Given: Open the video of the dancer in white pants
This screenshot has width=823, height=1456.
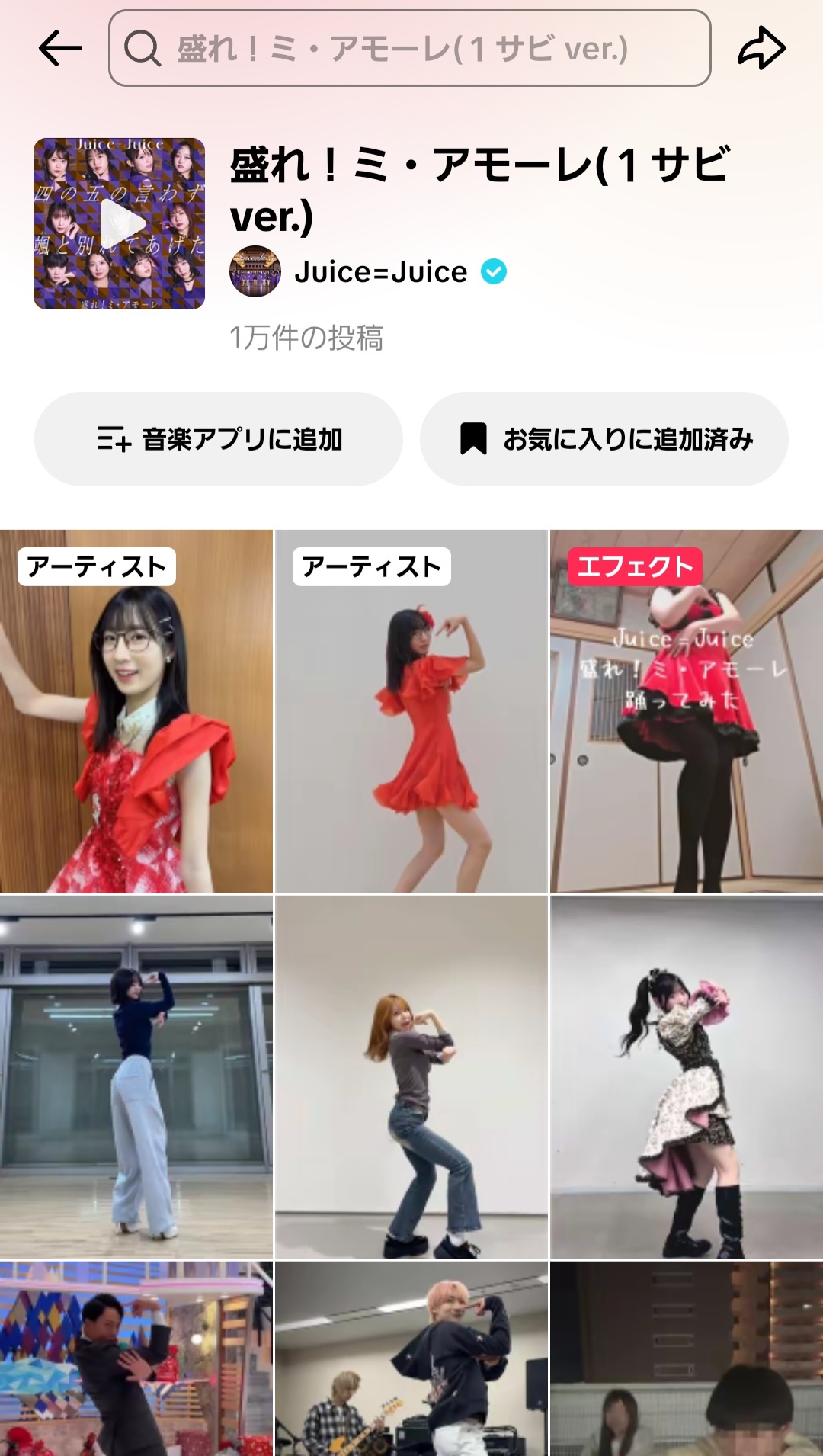Looking at the screenshot, I should pyautogui.click(x=136, y=1076).
